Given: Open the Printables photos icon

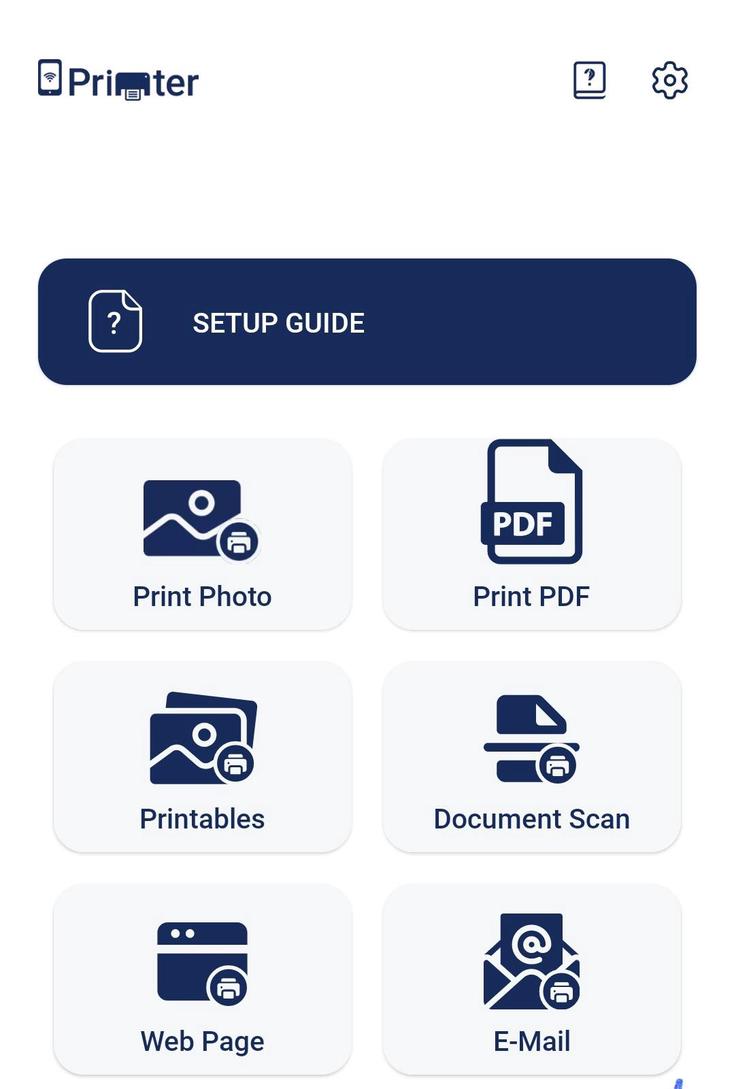Looking at the screenshot, I should [201, 740].
